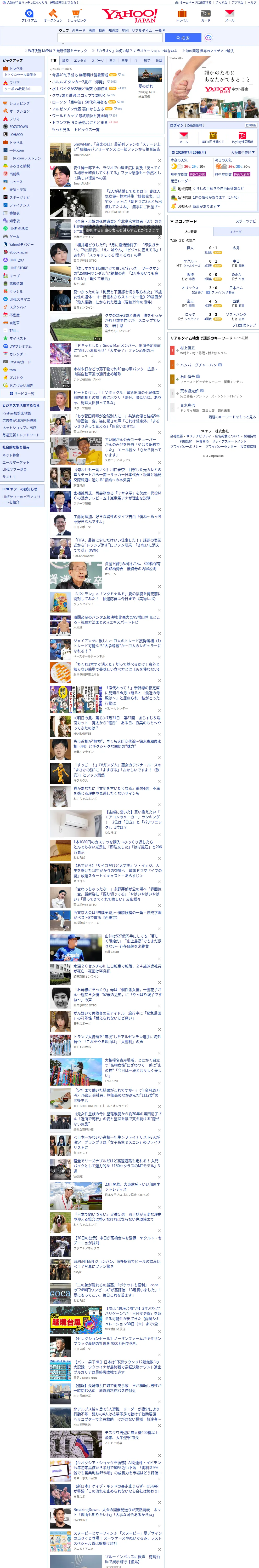Open LOHACO in the left service list

coord(16,135)
